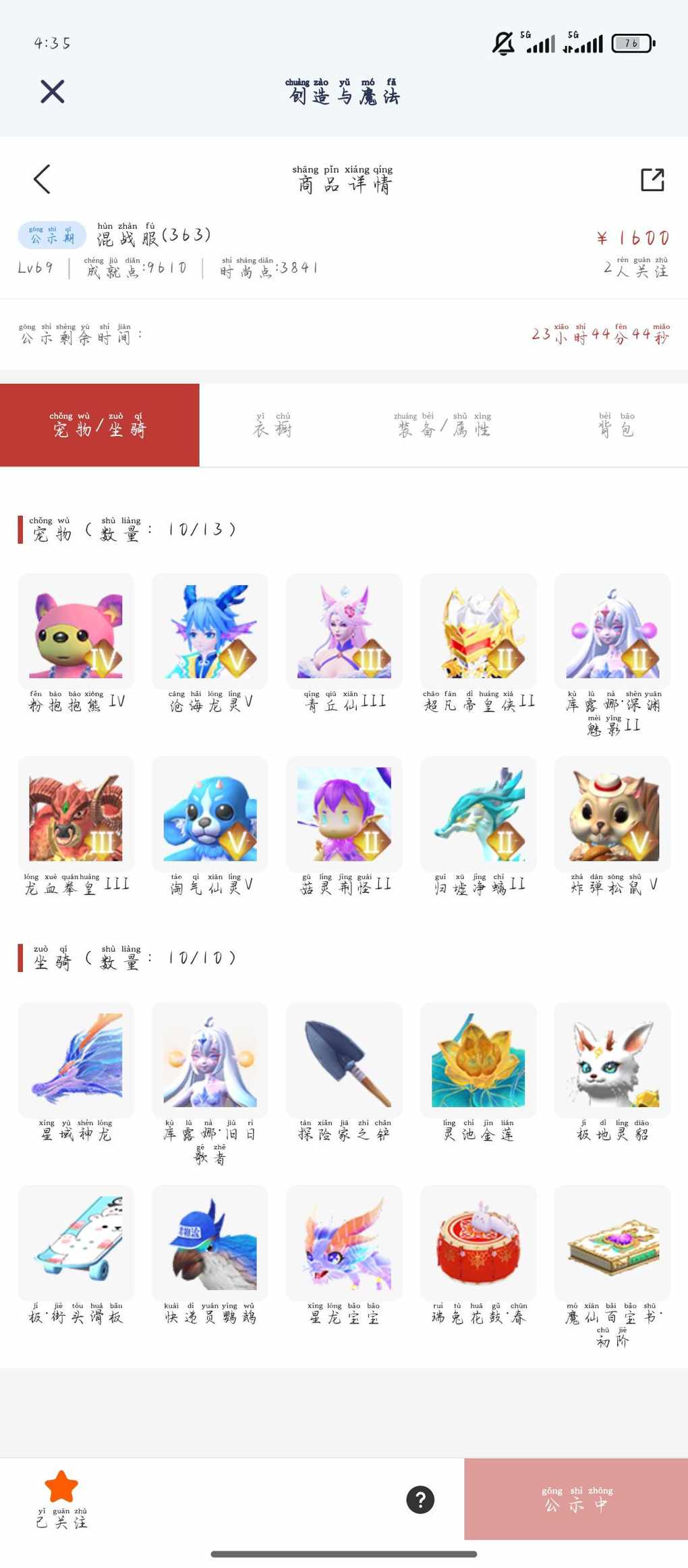Open the 装备/属性 tab

point(442,426)
